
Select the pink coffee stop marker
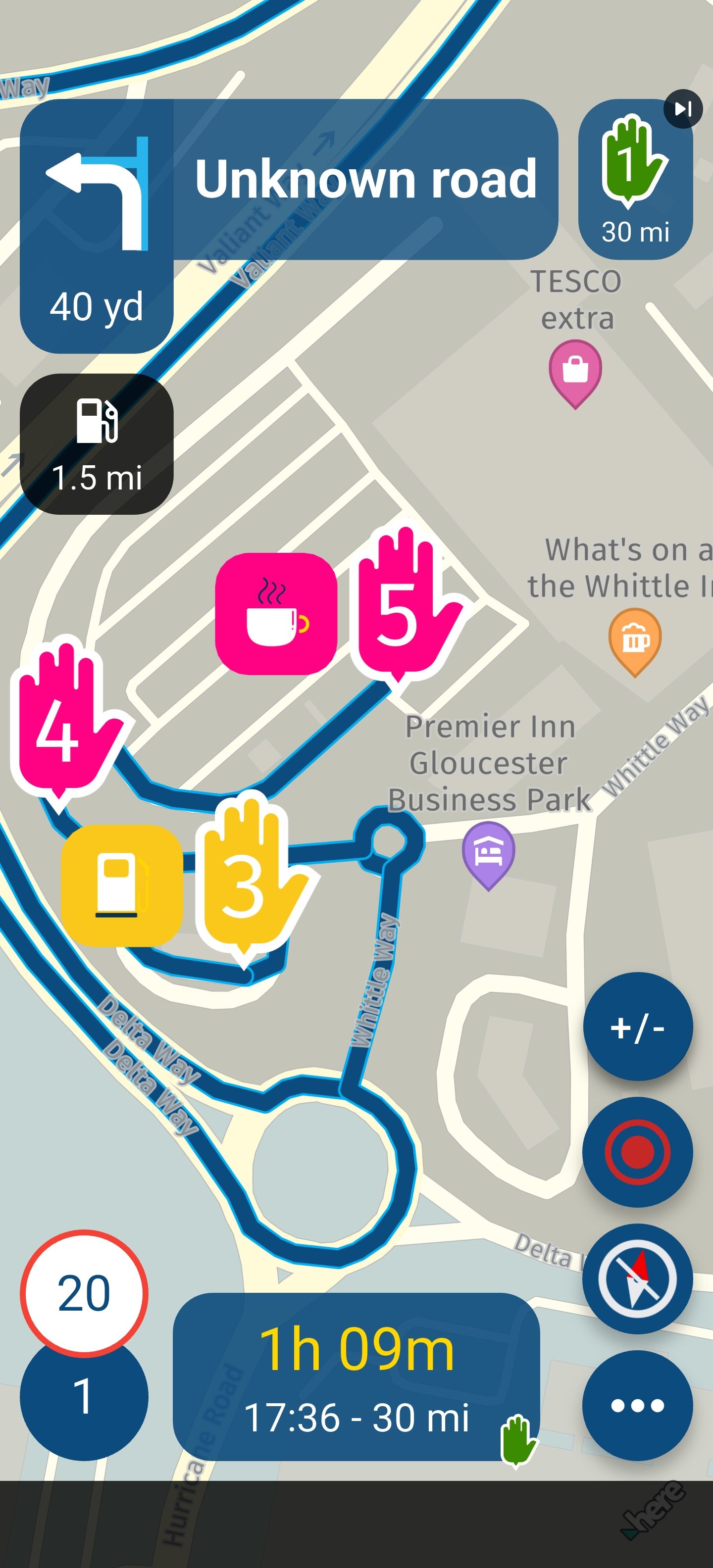pyautogui.click(x=276, y=614)
